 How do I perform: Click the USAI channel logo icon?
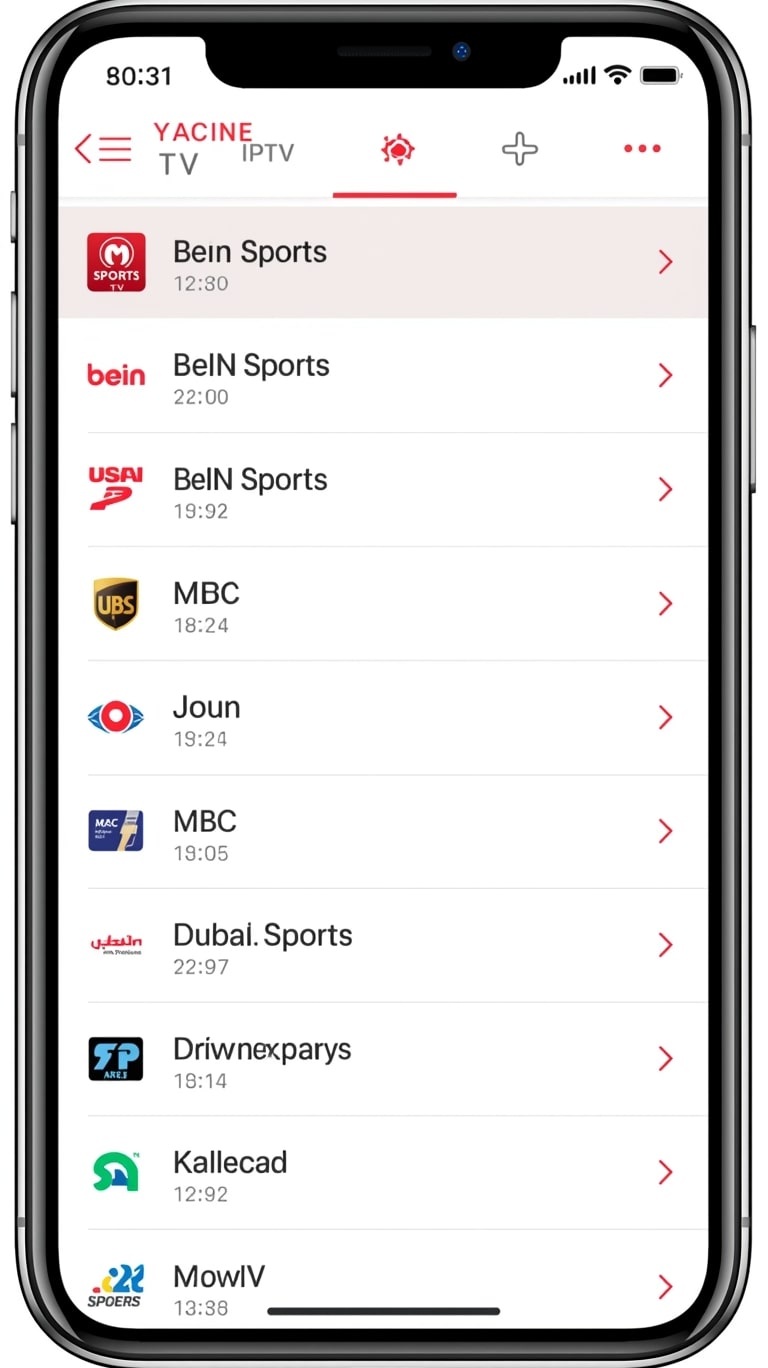[x=116, y=489]
